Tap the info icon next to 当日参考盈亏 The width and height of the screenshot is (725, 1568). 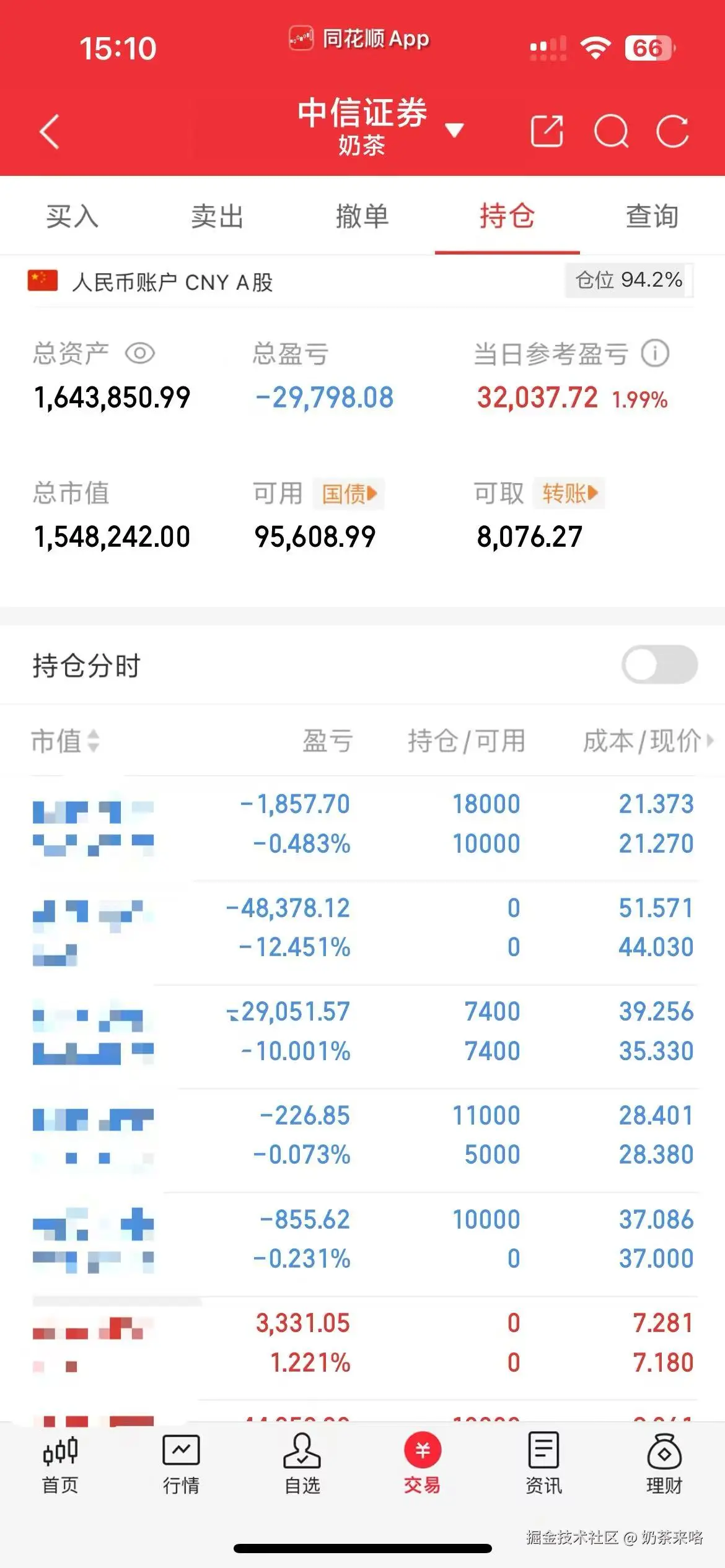coord(656,353)
